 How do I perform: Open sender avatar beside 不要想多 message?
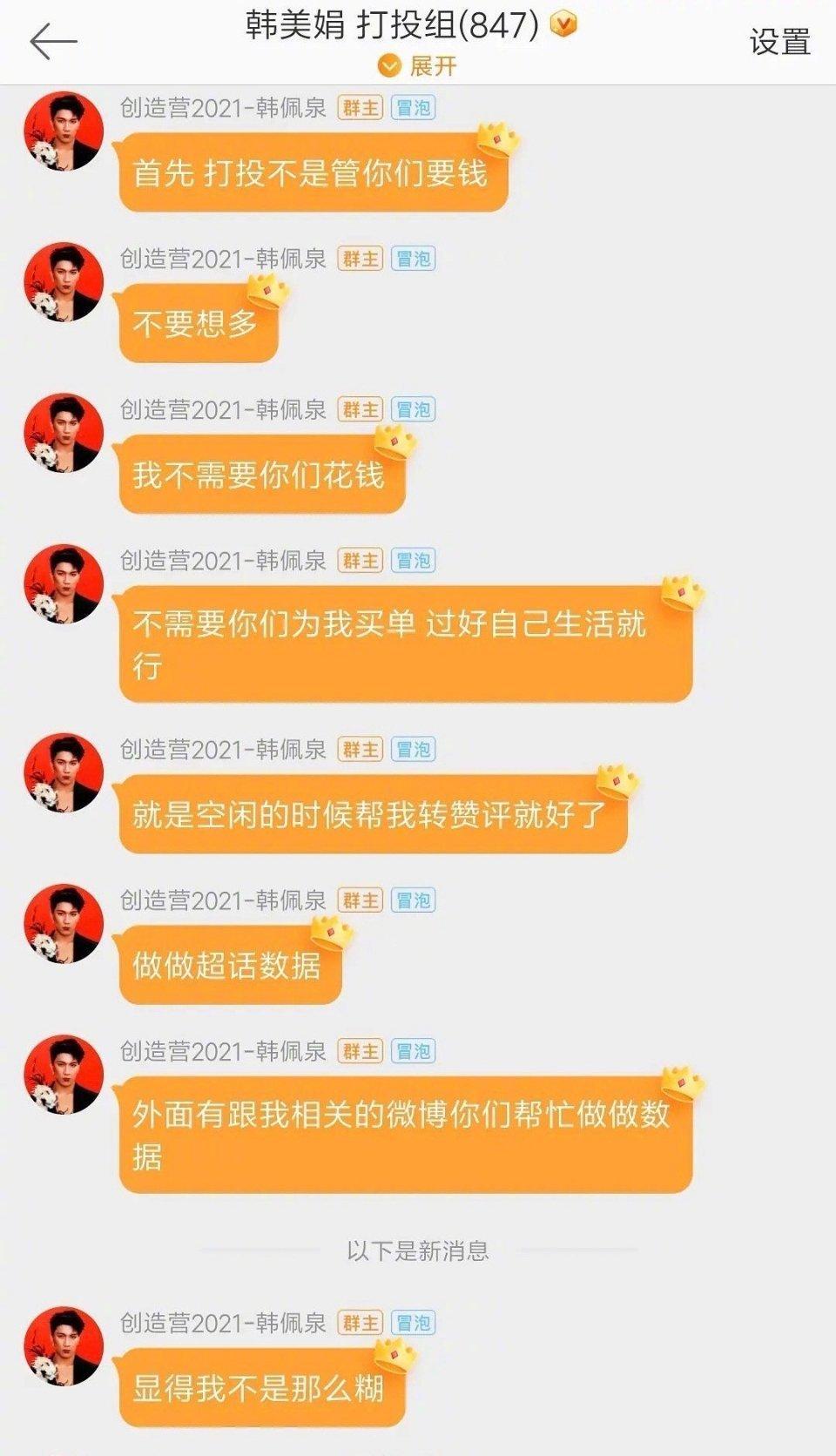[x=64, y=283]
